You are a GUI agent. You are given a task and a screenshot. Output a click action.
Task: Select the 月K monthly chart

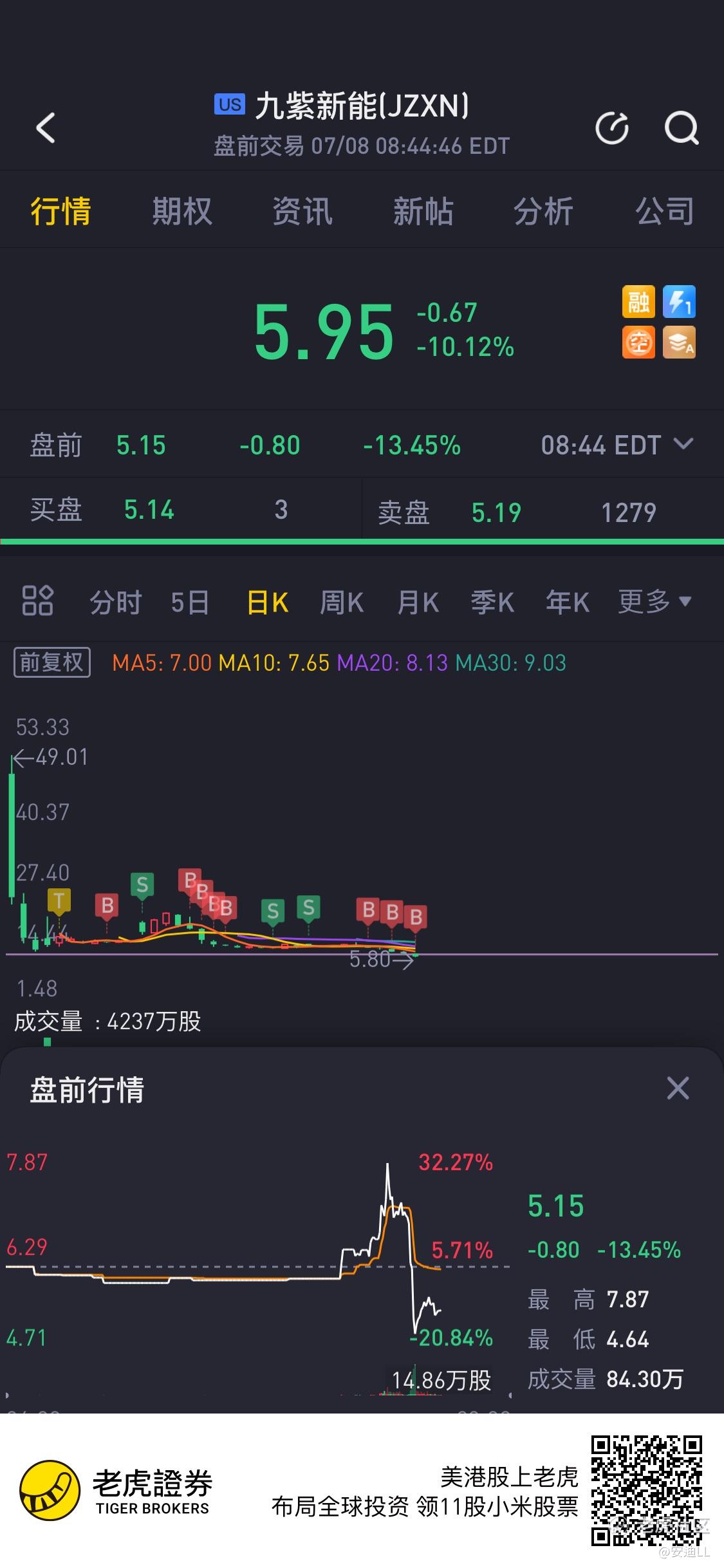418,602
